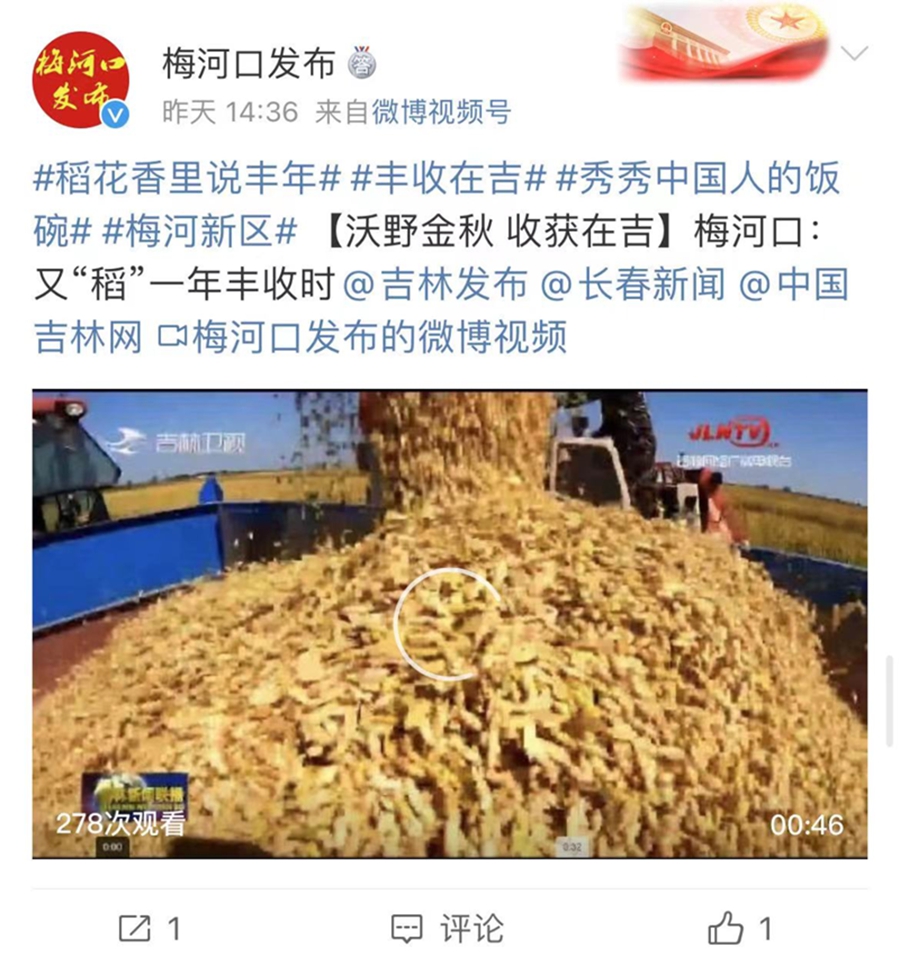
Task: Like this post with thumbs up
Action: pyautogui.click(x=740, y=928)
